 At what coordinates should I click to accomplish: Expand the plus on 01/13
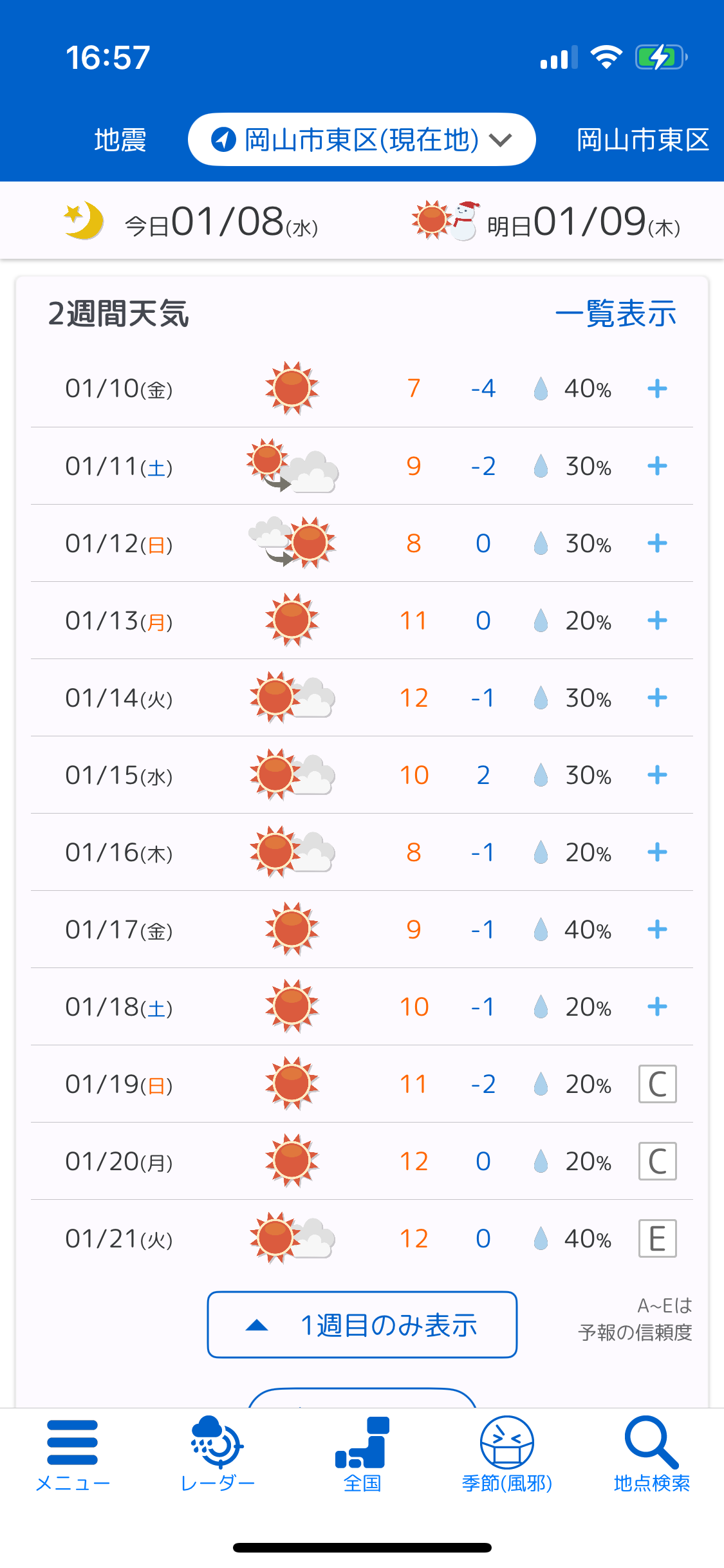[657, 621]
